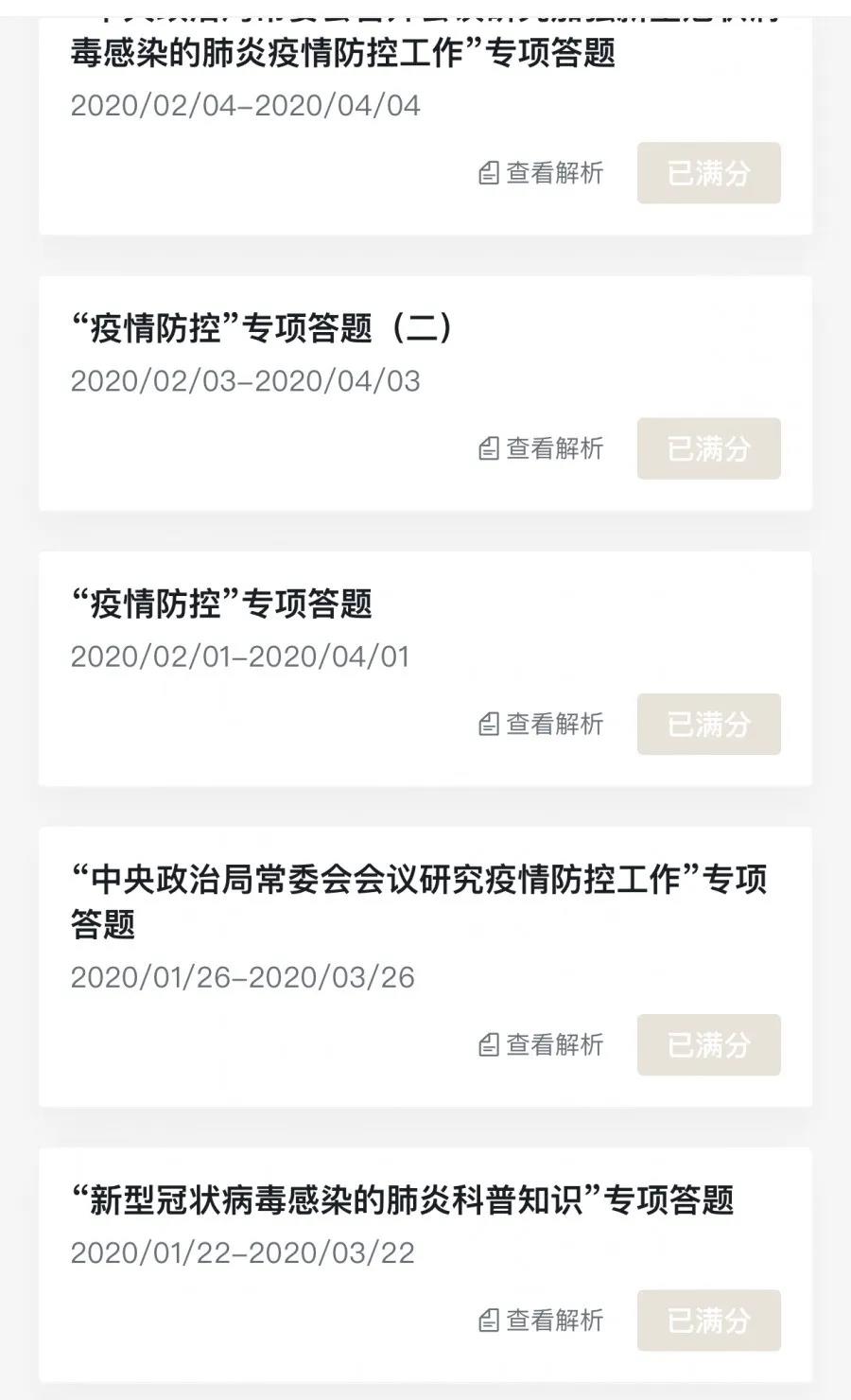Viewport: 851px width, 1400px height.
Task: Open 查看解析 for 中央政治局常委会会议 quiz
Action: pos(542,1044)
